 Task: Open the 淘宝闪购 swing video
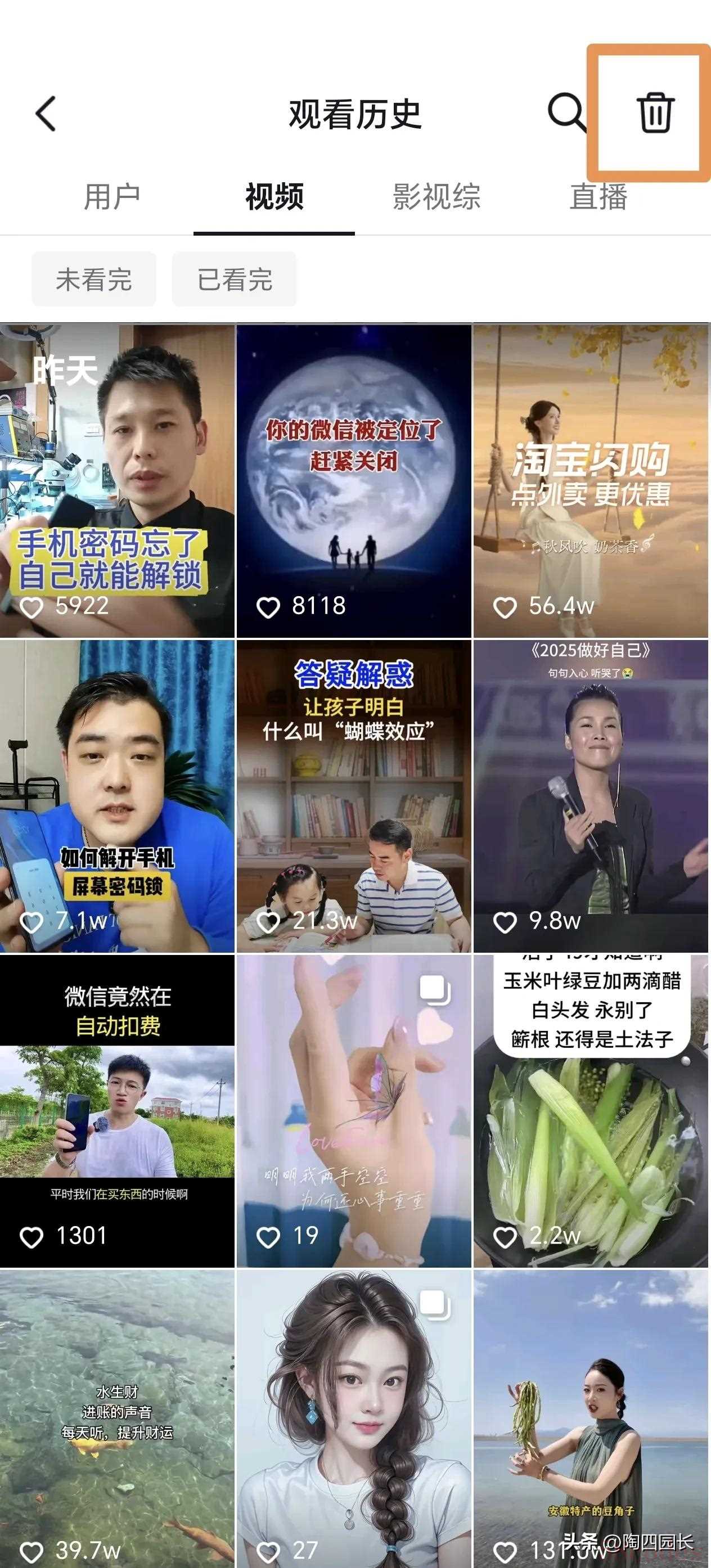coord(591,481)
